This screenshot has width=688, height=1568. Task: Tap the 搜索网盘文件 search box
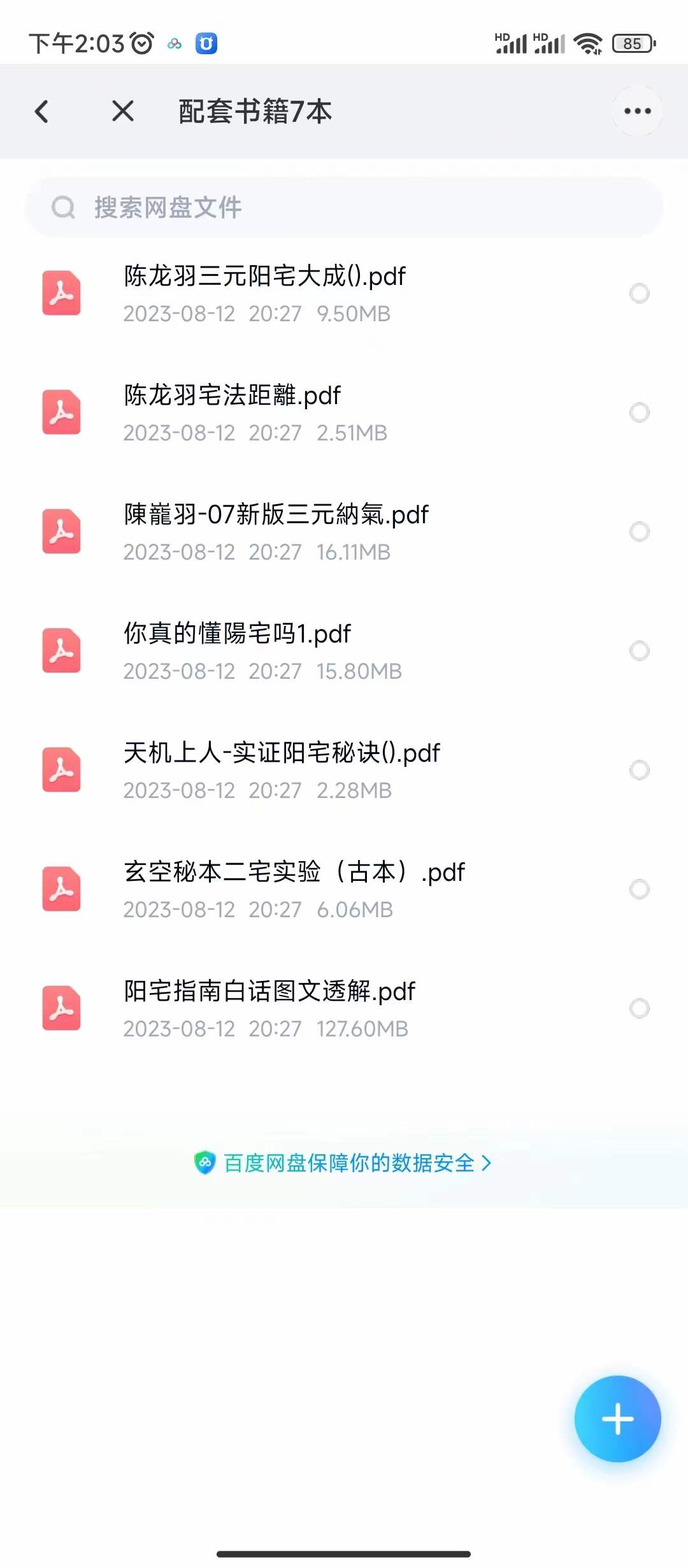tap(344, 207)
